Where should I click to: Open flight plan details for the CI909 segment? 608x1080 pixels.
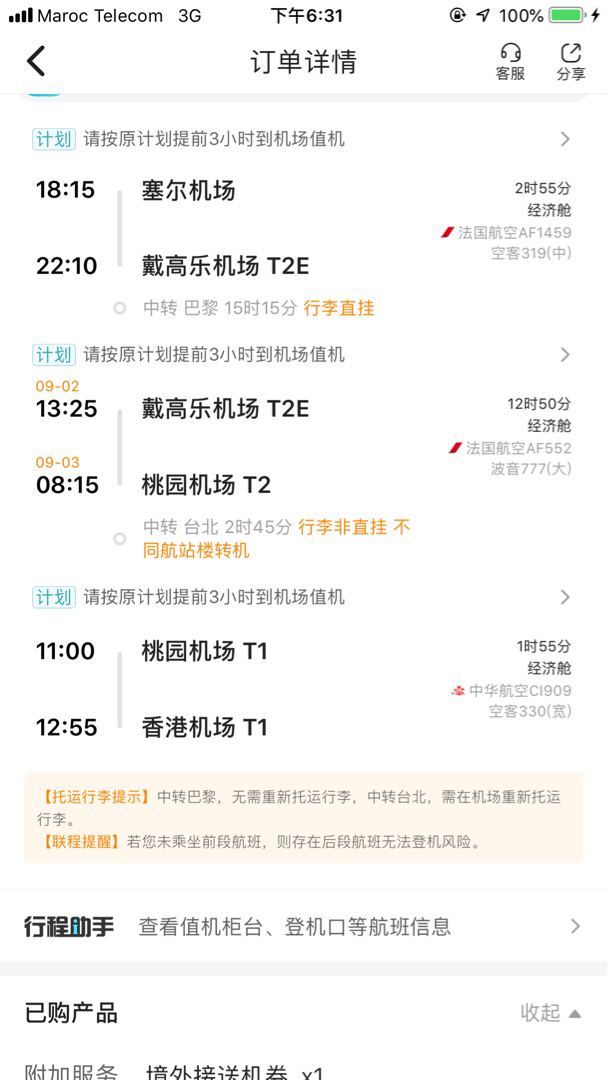[x=302, y=597]
